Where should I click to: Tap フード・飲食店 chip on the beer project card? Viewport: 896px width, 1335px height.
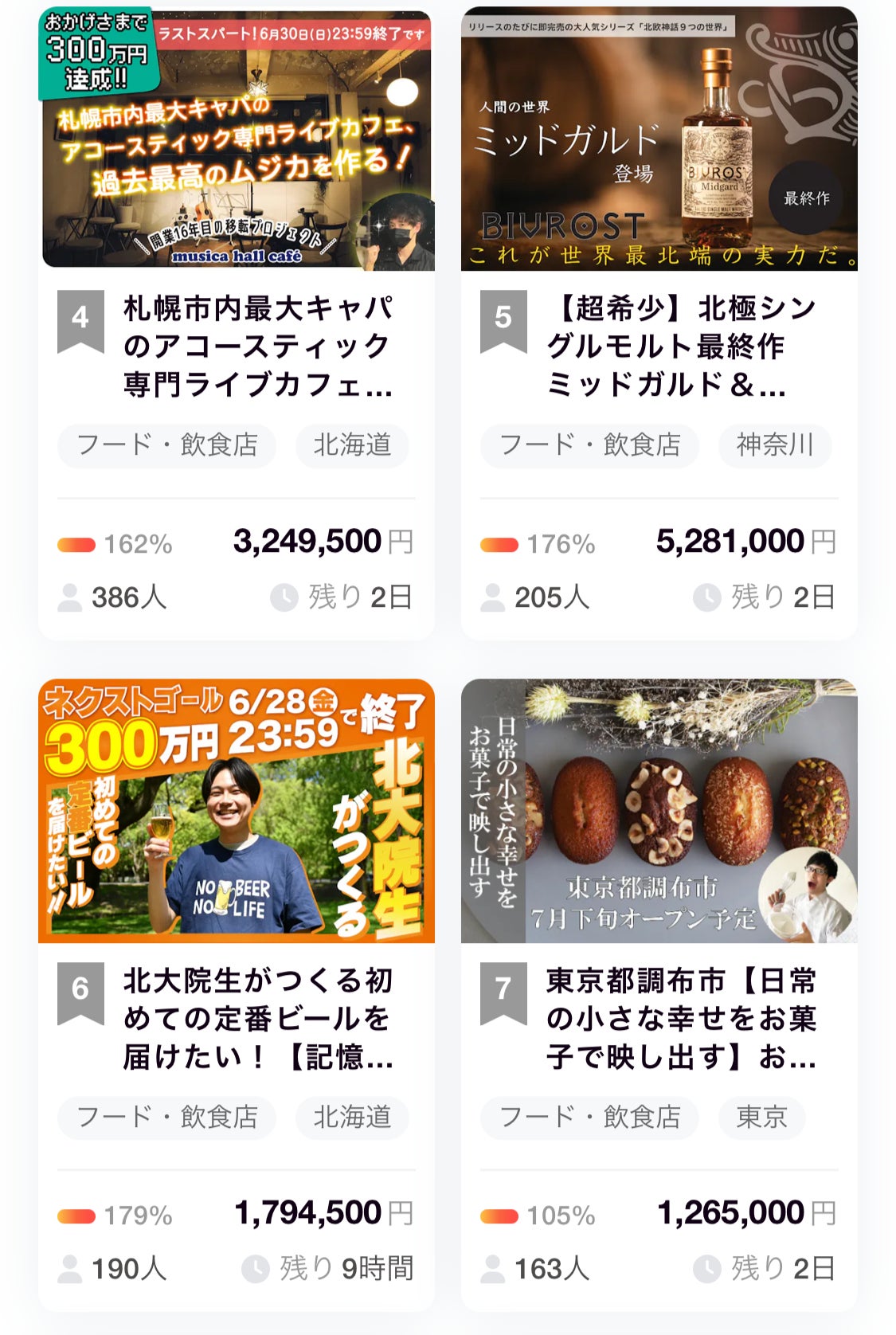[x=167, y=1117]
